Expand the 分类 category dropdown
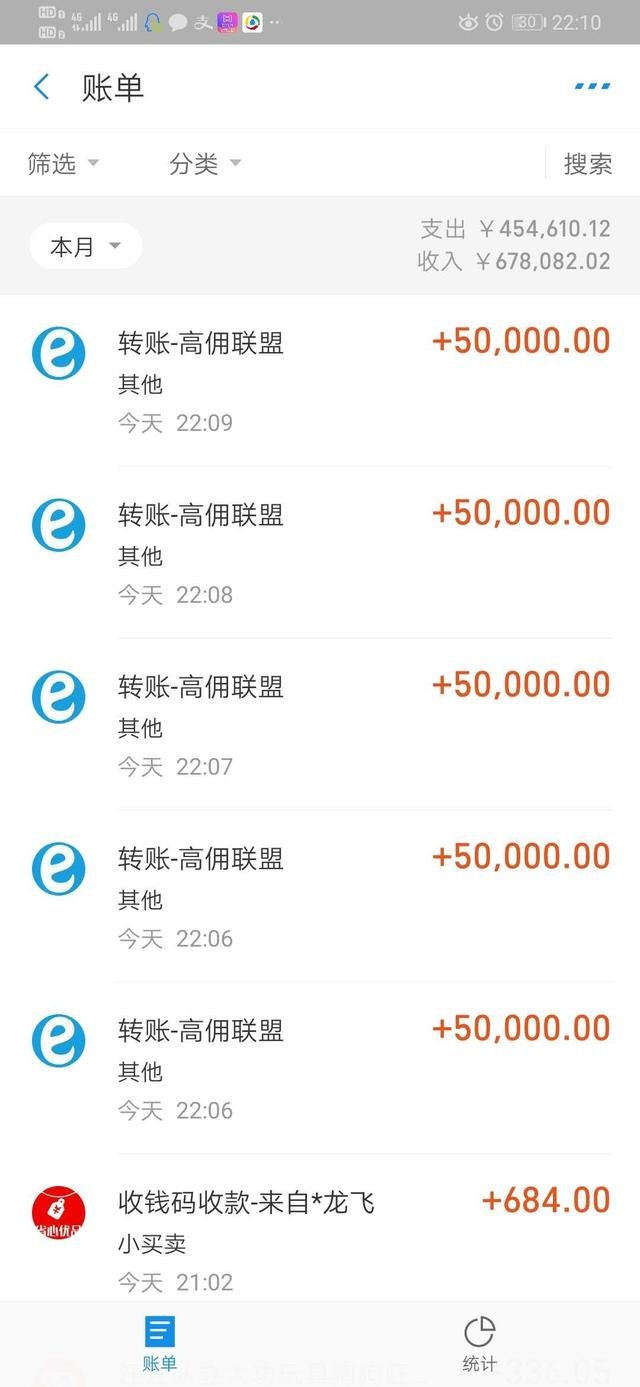640x1387 pixels. click(x=205, y=163)
